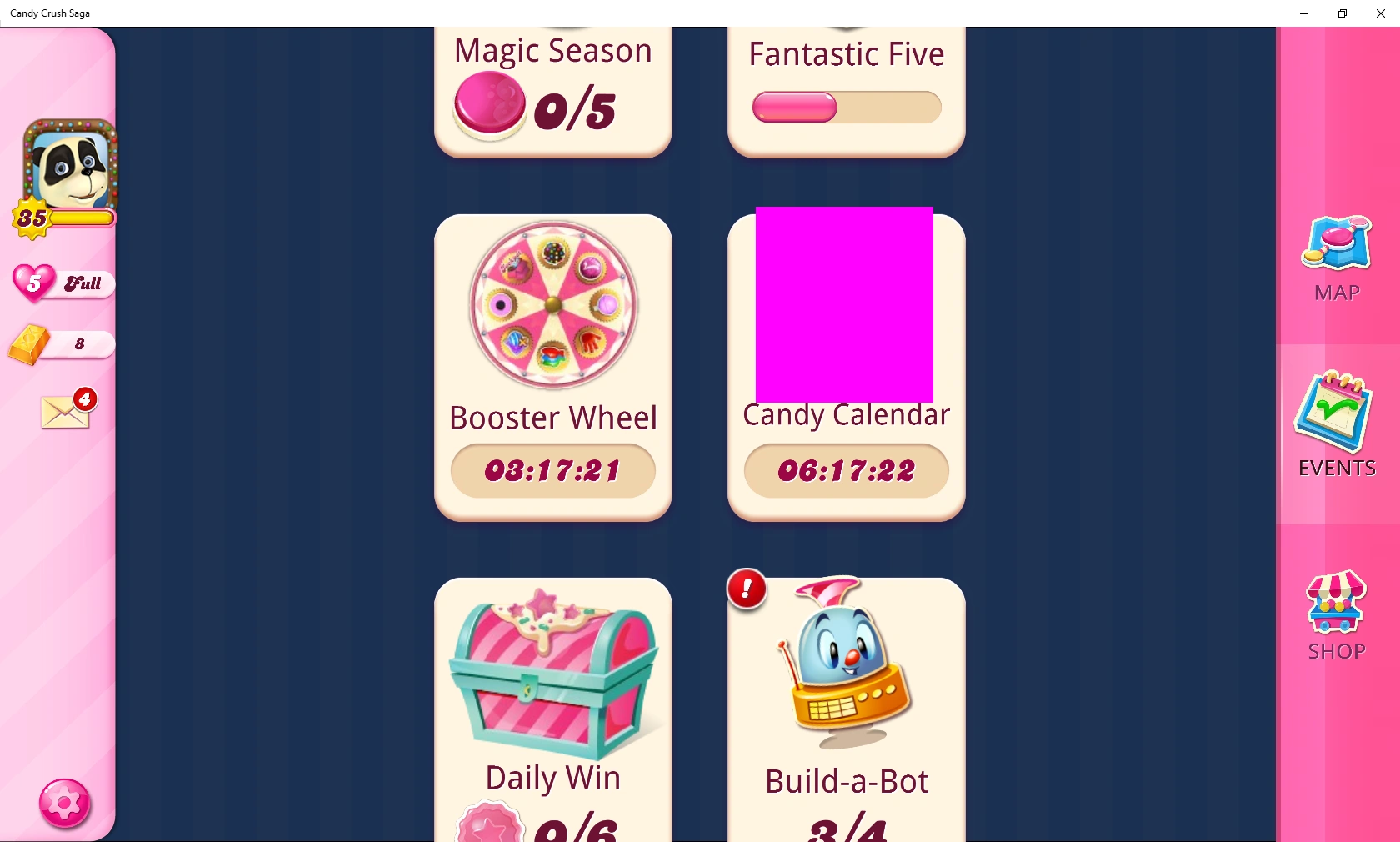This screenshot has width=1400, height=842.
Task: Open the Fantastic Five event card
Action: pos(846,92)
